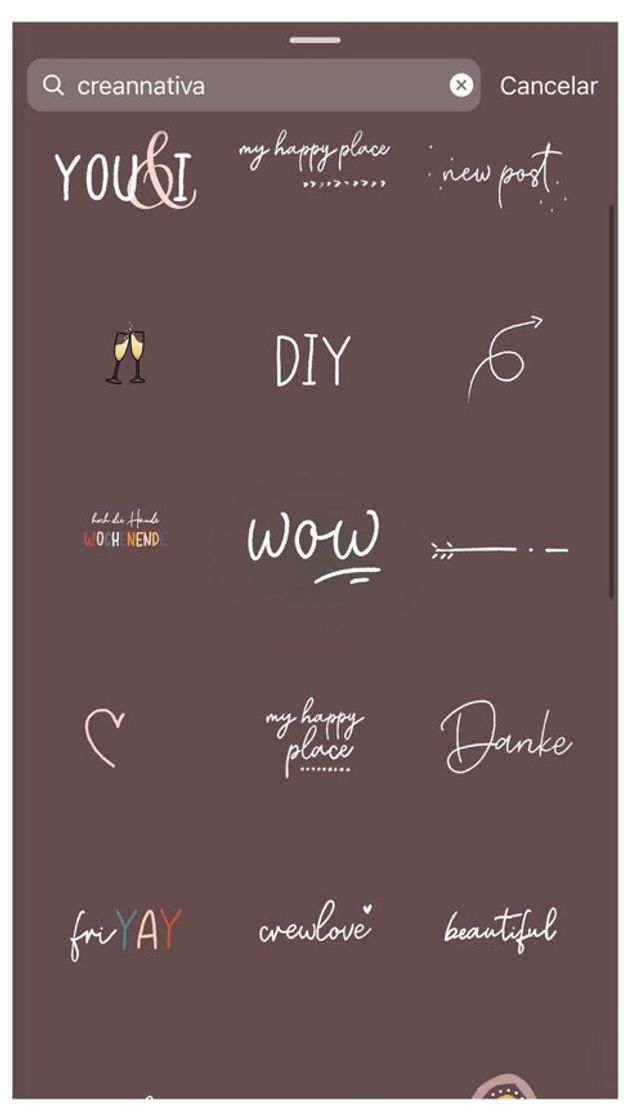This screenshot has width=630, height=1120.
Task: Add the beautiful sticker
Action: tap(500, 929)
